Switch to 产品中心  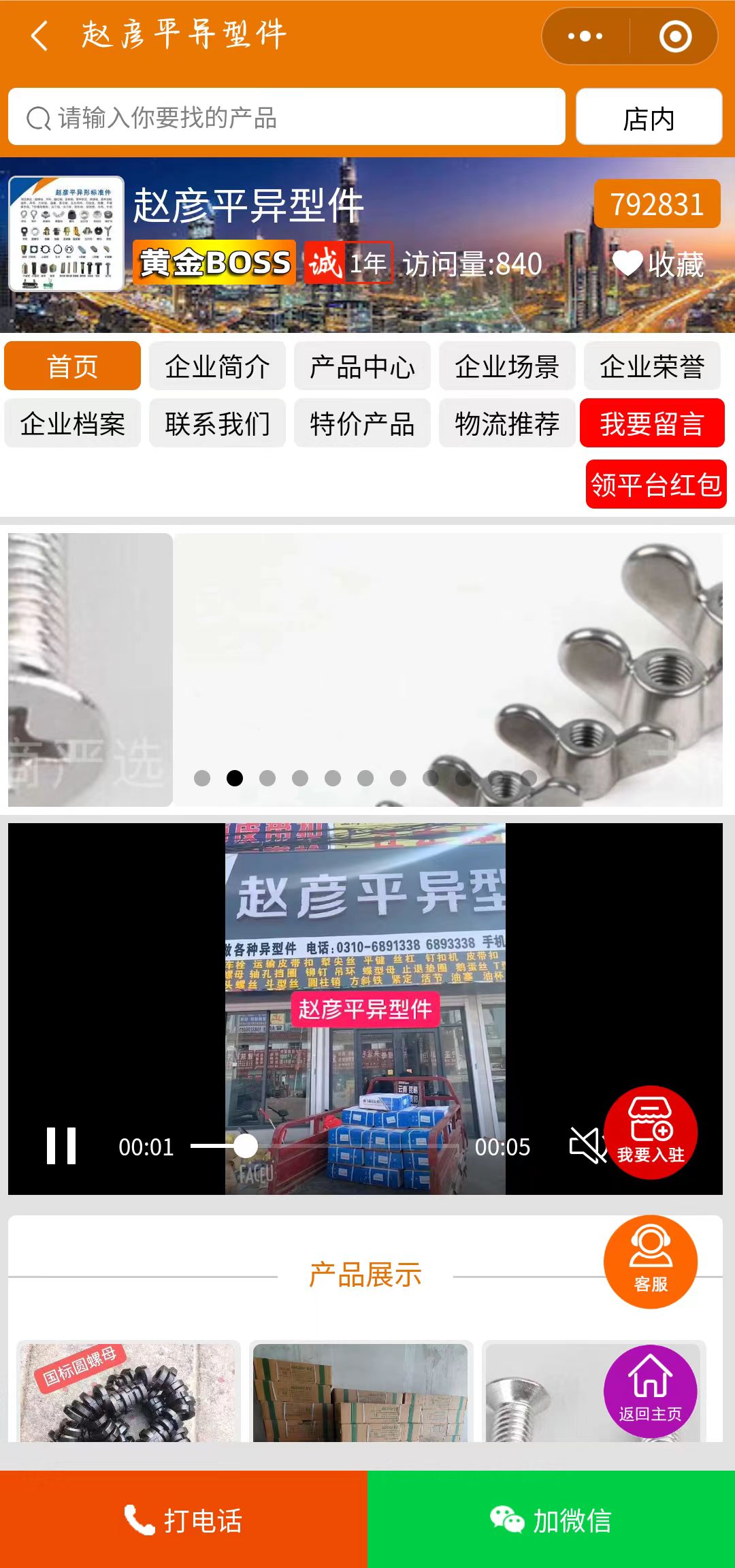coord(362,366)
